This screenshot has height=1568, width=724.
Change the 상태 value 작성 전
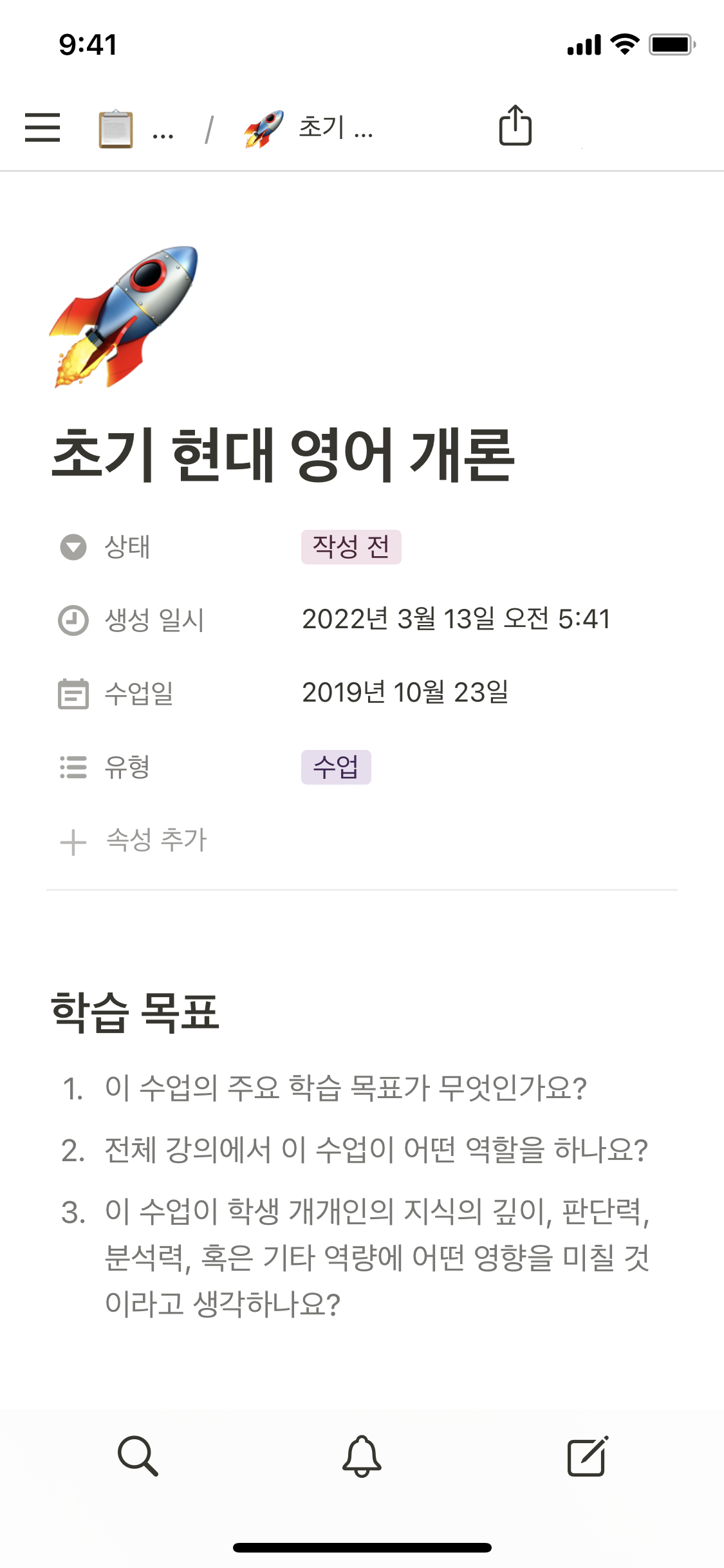351,547
